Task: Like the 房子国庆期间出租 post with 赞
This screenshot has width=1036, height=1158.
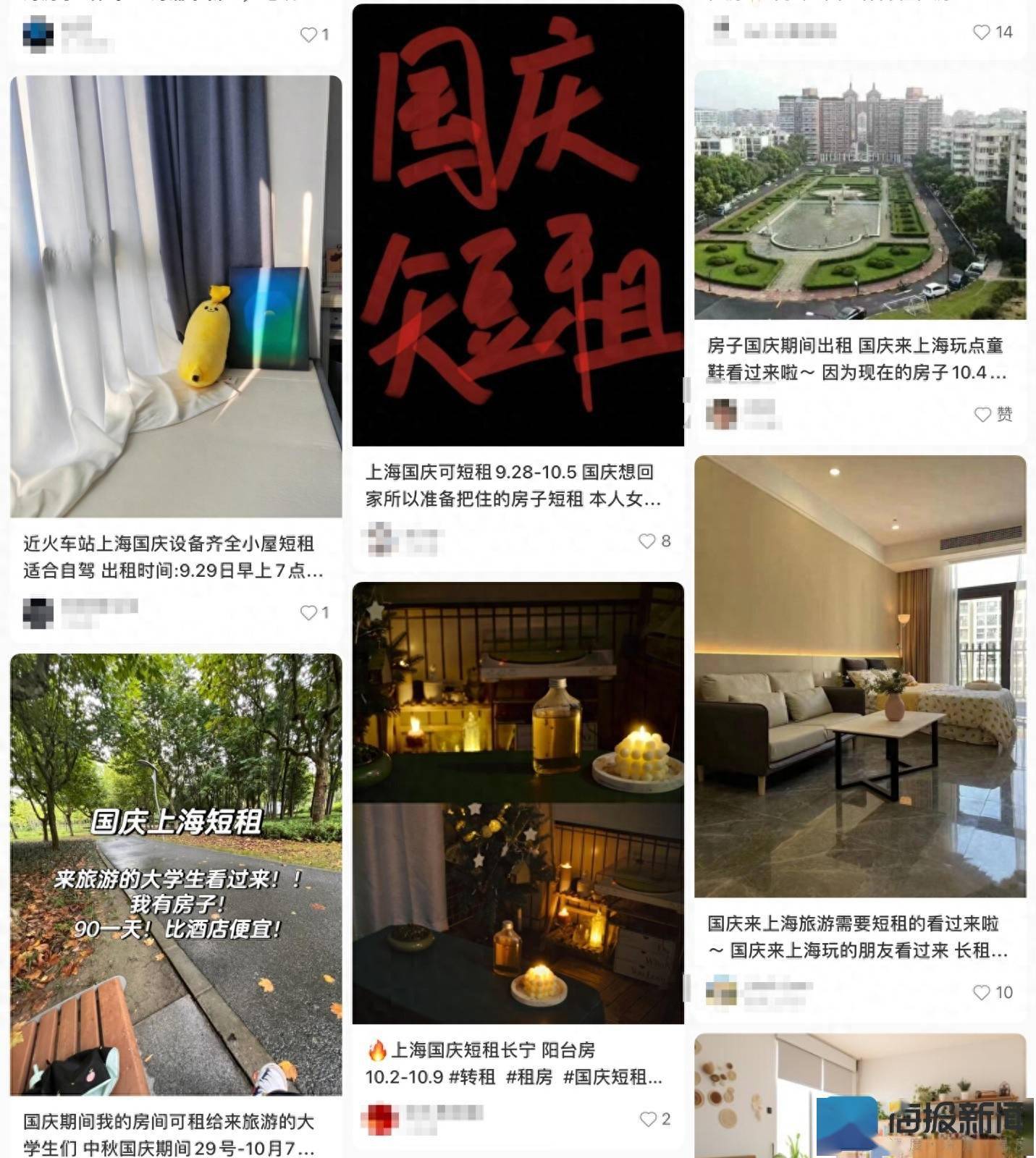Action: [983, 415]
